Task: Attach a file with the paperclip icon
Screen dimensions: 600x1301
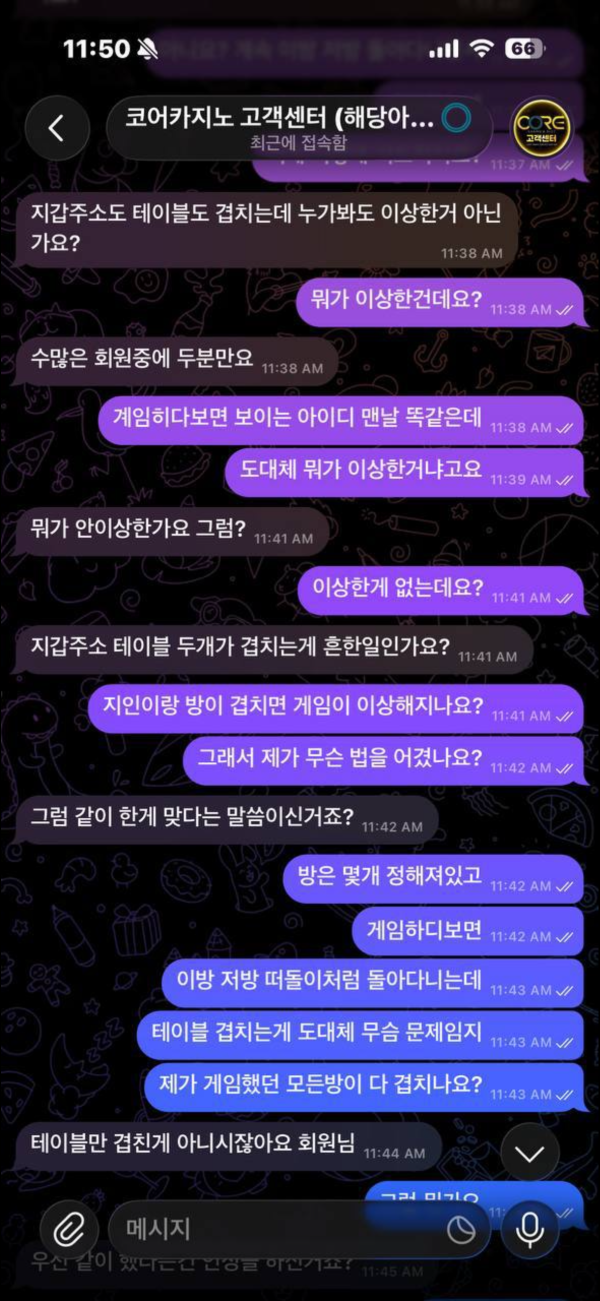Action: pyautogui.click(x=69, y=1229)
